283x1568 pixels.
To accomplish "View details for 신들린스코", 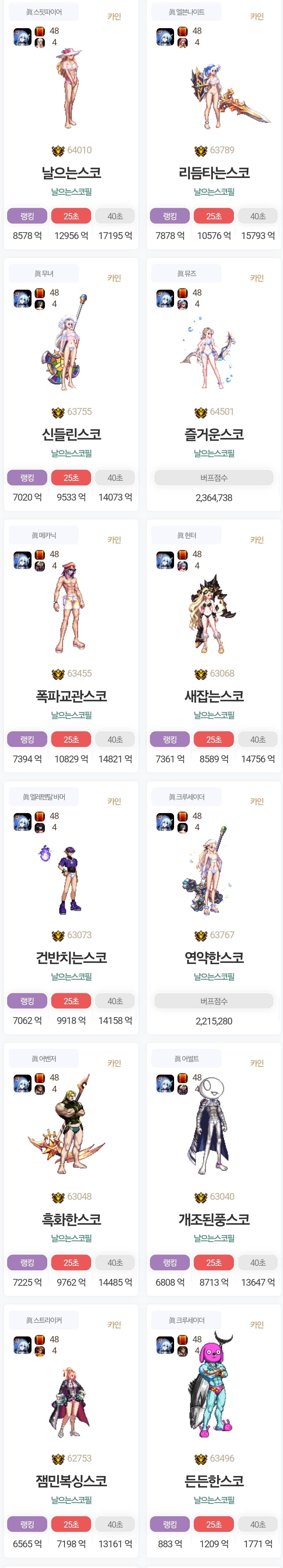I will tap(71, 435).
